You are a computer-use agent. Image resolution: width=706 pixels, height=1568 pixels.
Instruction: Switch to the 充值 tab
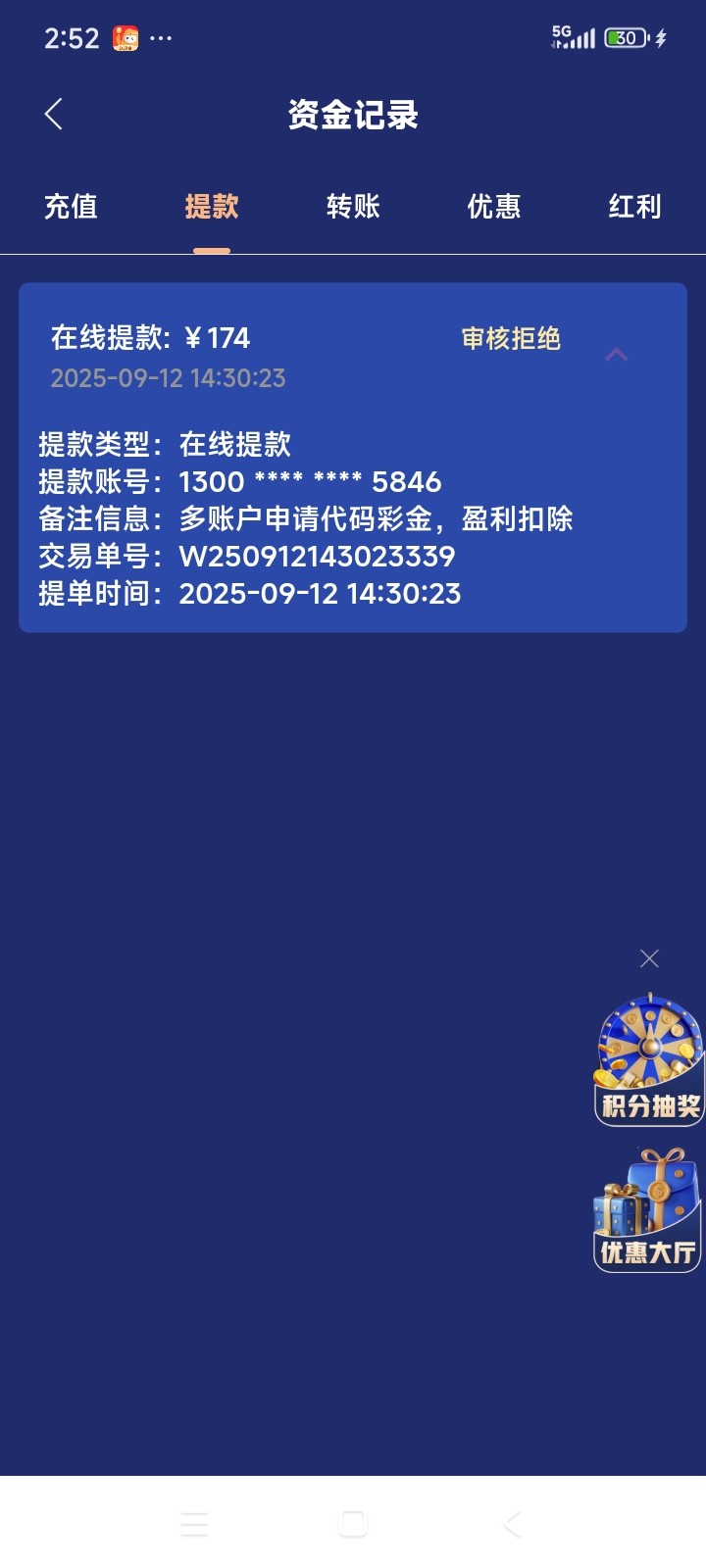pos(71,207)
